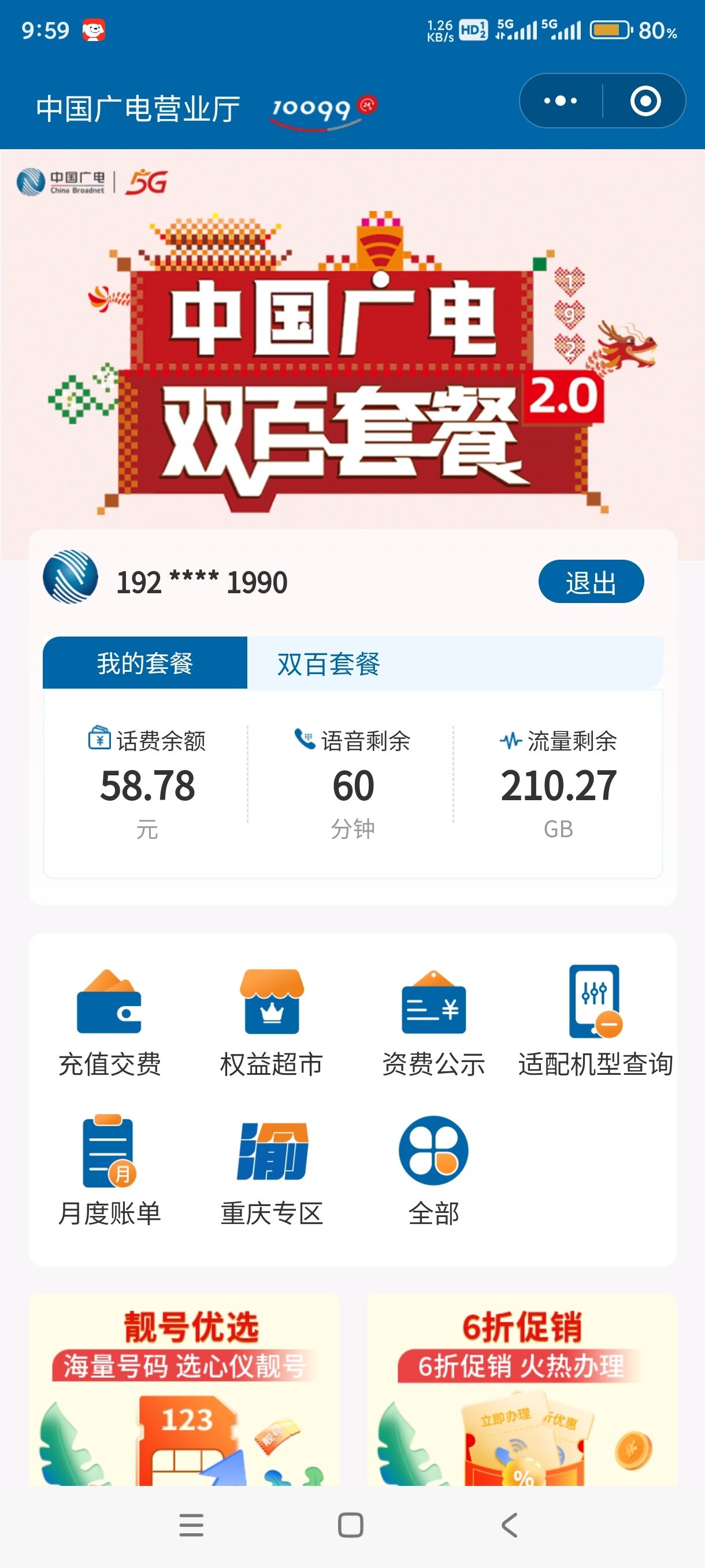The image size is (705, 1568).
Task: Go back with the system back button
Action: 510,1525
